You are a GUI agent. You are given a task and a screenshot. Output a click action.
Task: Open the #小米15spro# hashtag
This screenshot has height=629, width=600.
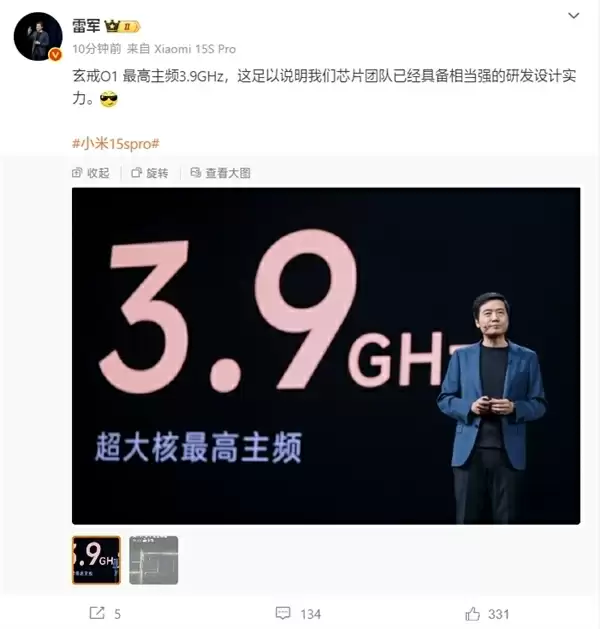[x=116, y=143]
